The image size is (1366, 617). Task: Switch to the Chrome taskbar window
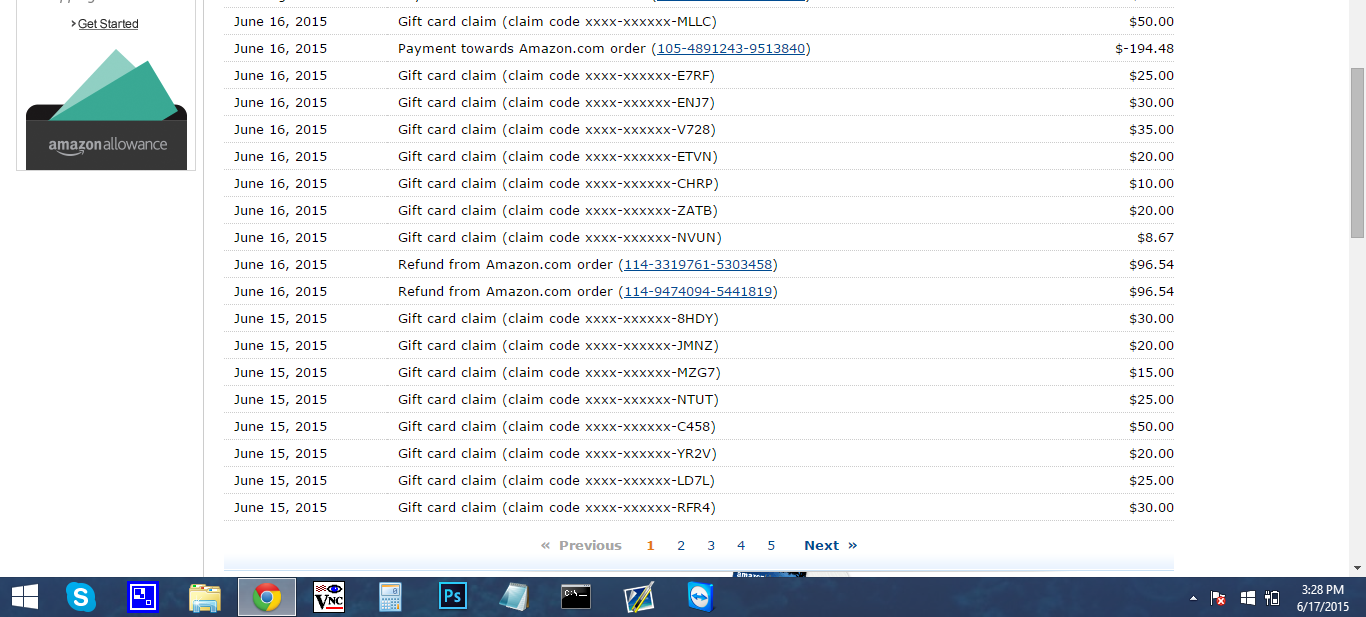266,597
